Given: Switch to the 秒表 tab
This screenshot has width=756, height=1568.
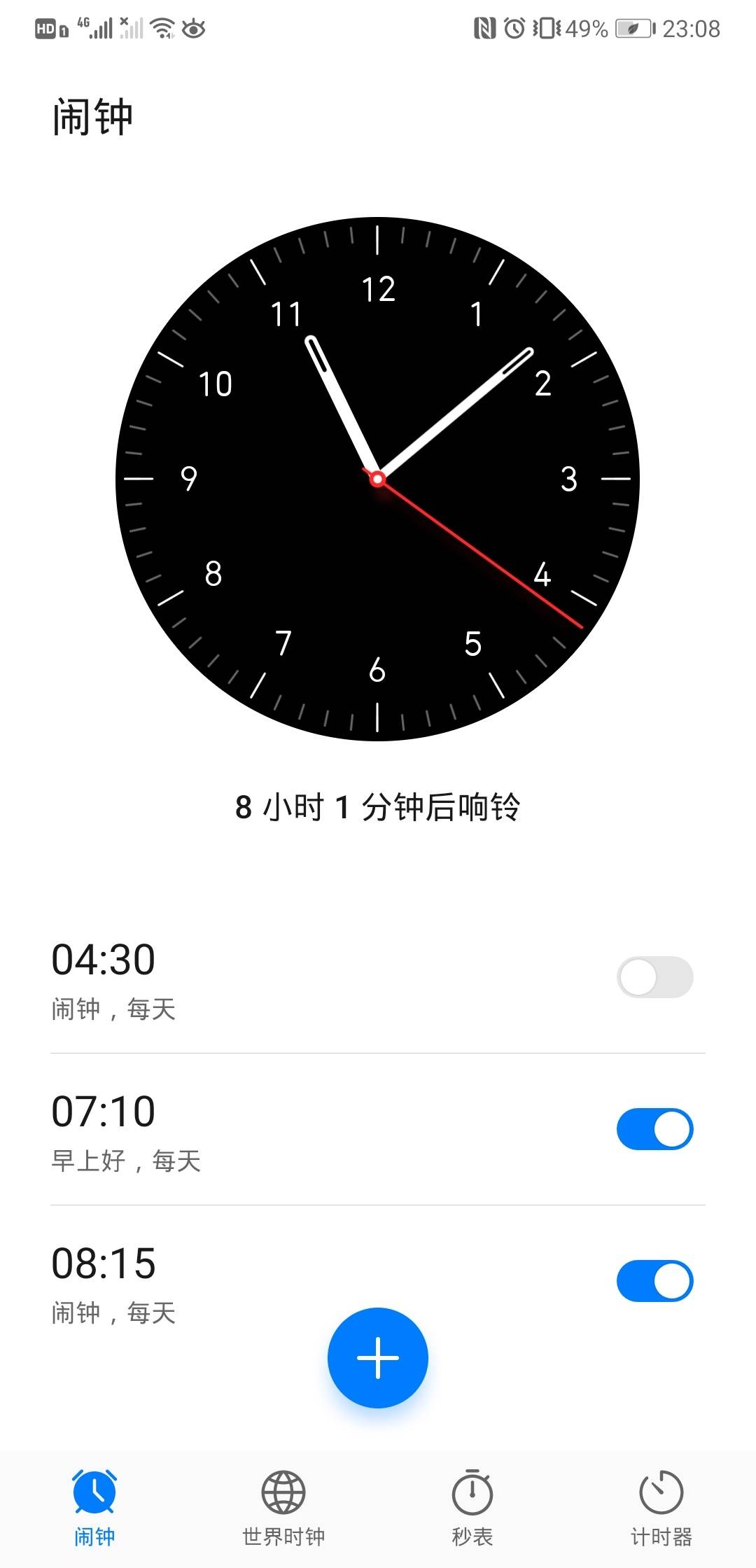Looking at the screenshot, I should 472,1506.
